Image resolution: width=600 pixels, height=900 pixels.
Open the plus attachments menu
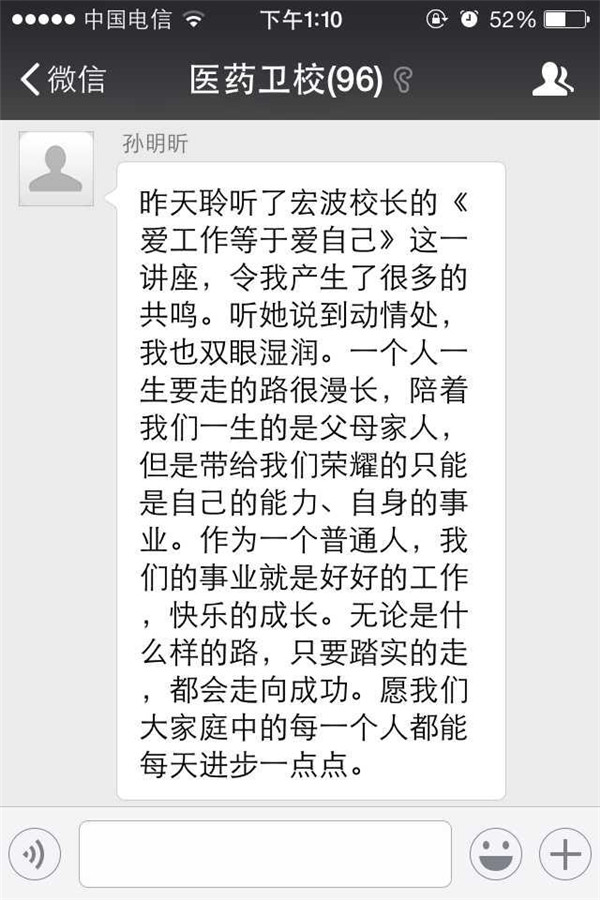pos(565,854)
